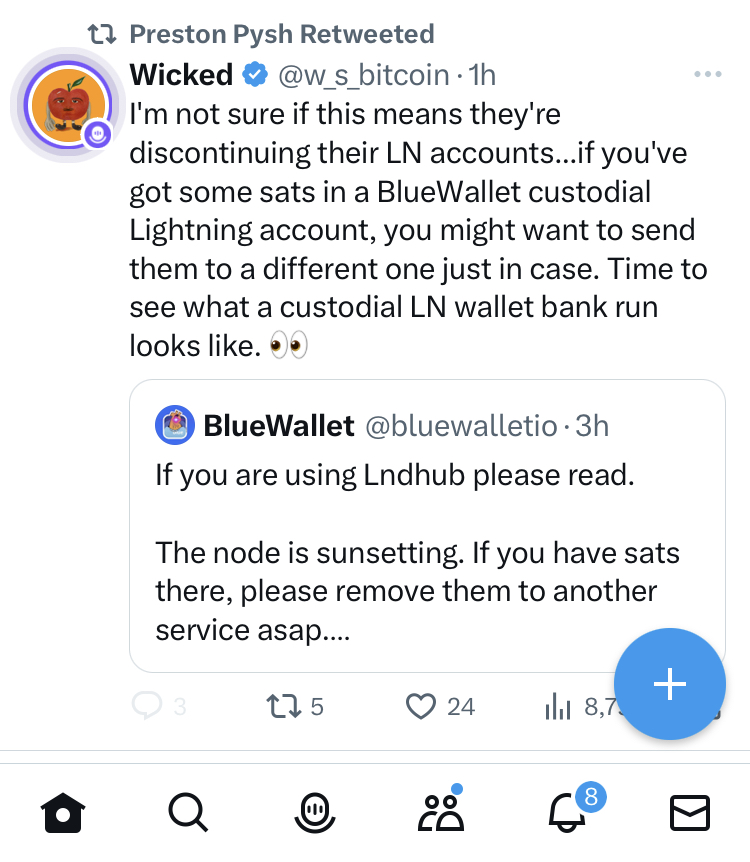The width and height of the screenshot is (750, 862).
Task: Like Wicked's tweet
Action: pos(422,707)
